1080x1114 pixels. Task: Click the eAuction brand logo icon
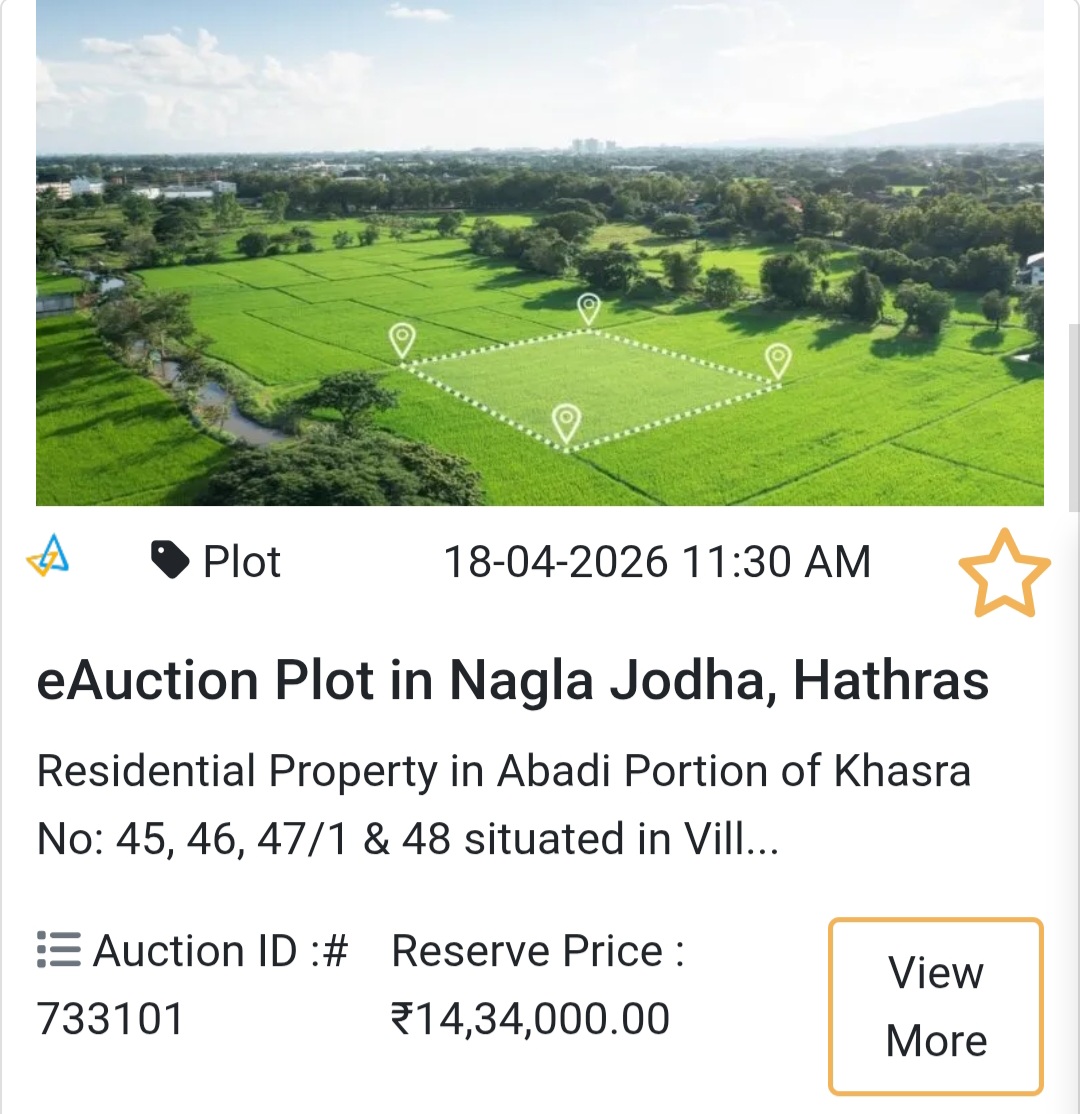48,560
